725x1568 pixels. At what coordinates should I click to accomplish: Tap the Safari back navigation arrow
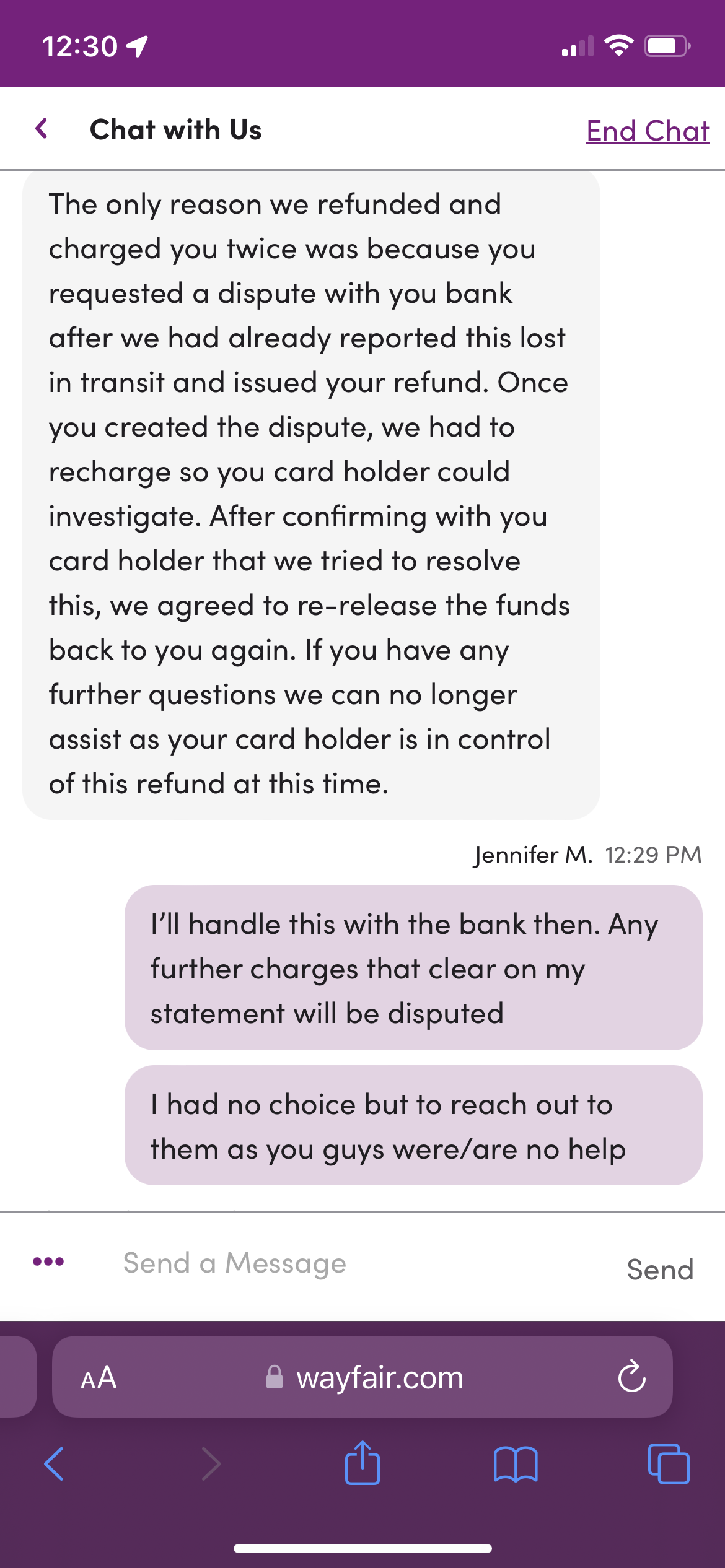[x=55, y=1465]
